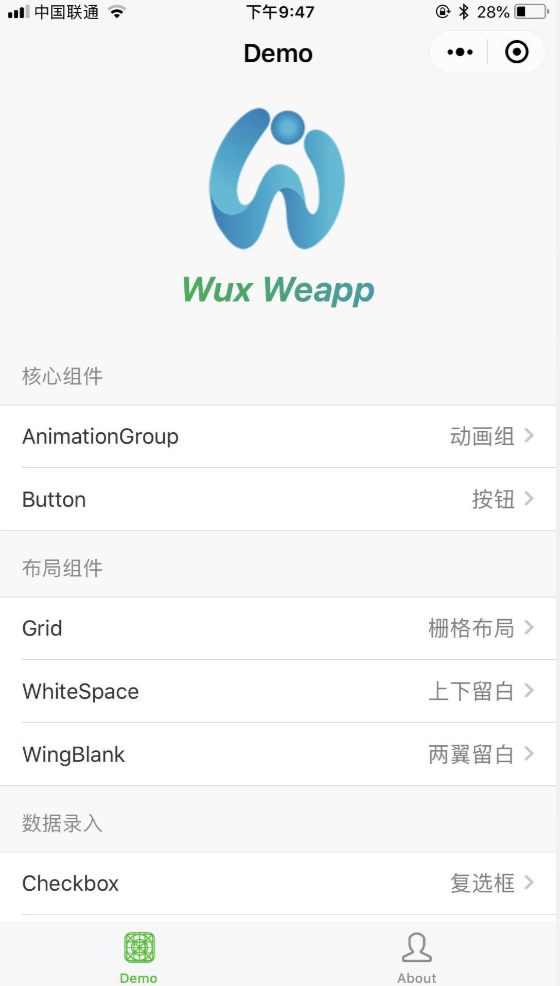Open the WhiteSpace component row
This screenshot has width=560, height=986.
pos(278,691)
